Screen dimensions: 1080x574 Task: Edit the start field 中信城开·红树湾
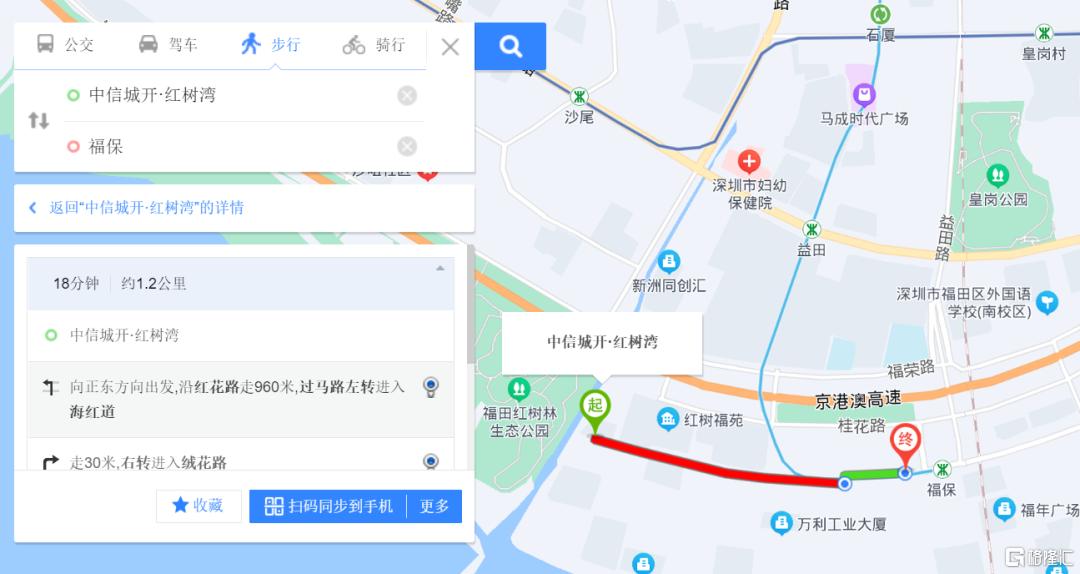point(230,95)
